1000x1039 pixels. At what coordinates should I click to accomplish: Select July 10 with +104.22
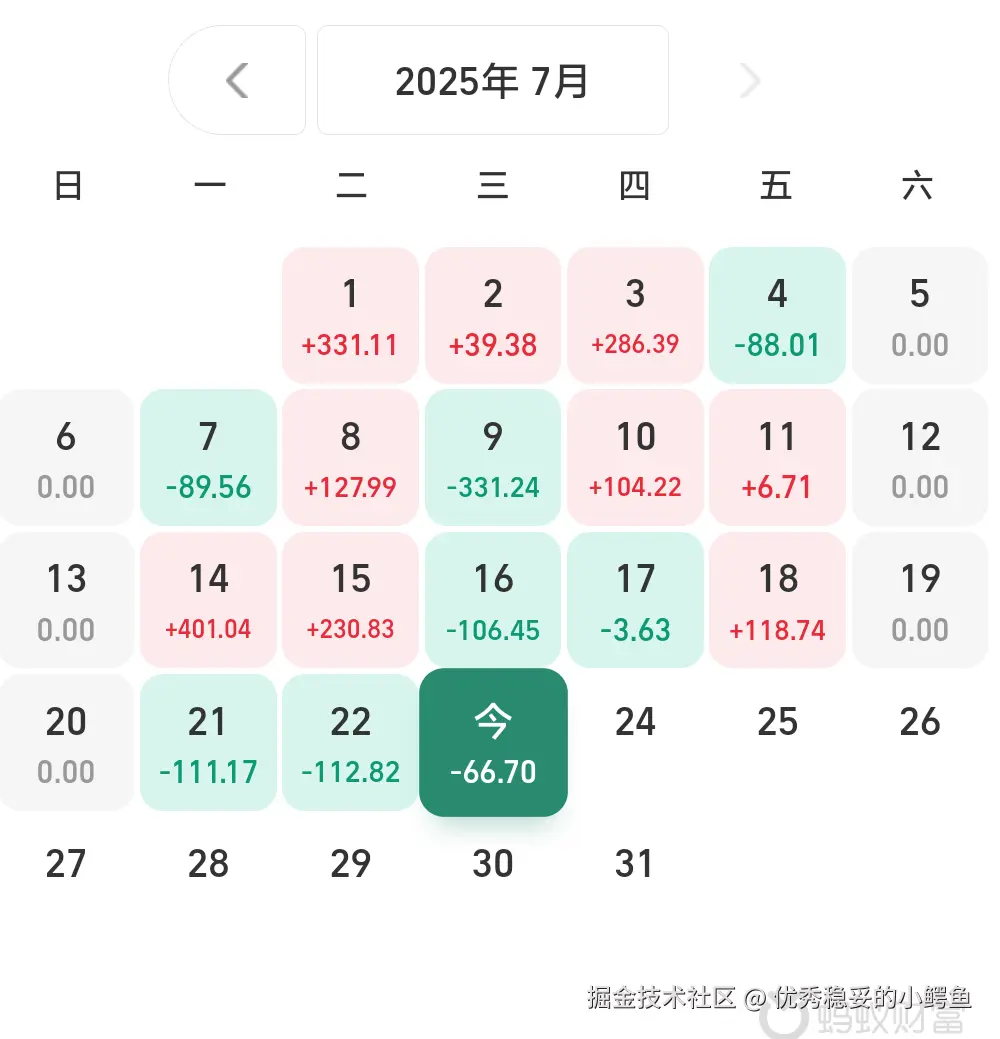(x=635, y=458)
